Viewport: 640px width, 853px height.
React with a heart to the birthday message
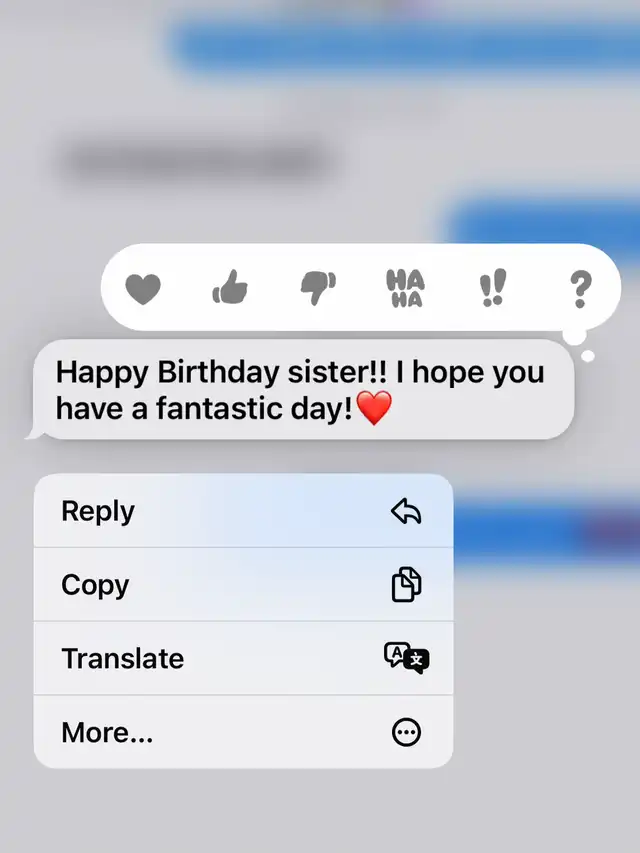point(143,289)
